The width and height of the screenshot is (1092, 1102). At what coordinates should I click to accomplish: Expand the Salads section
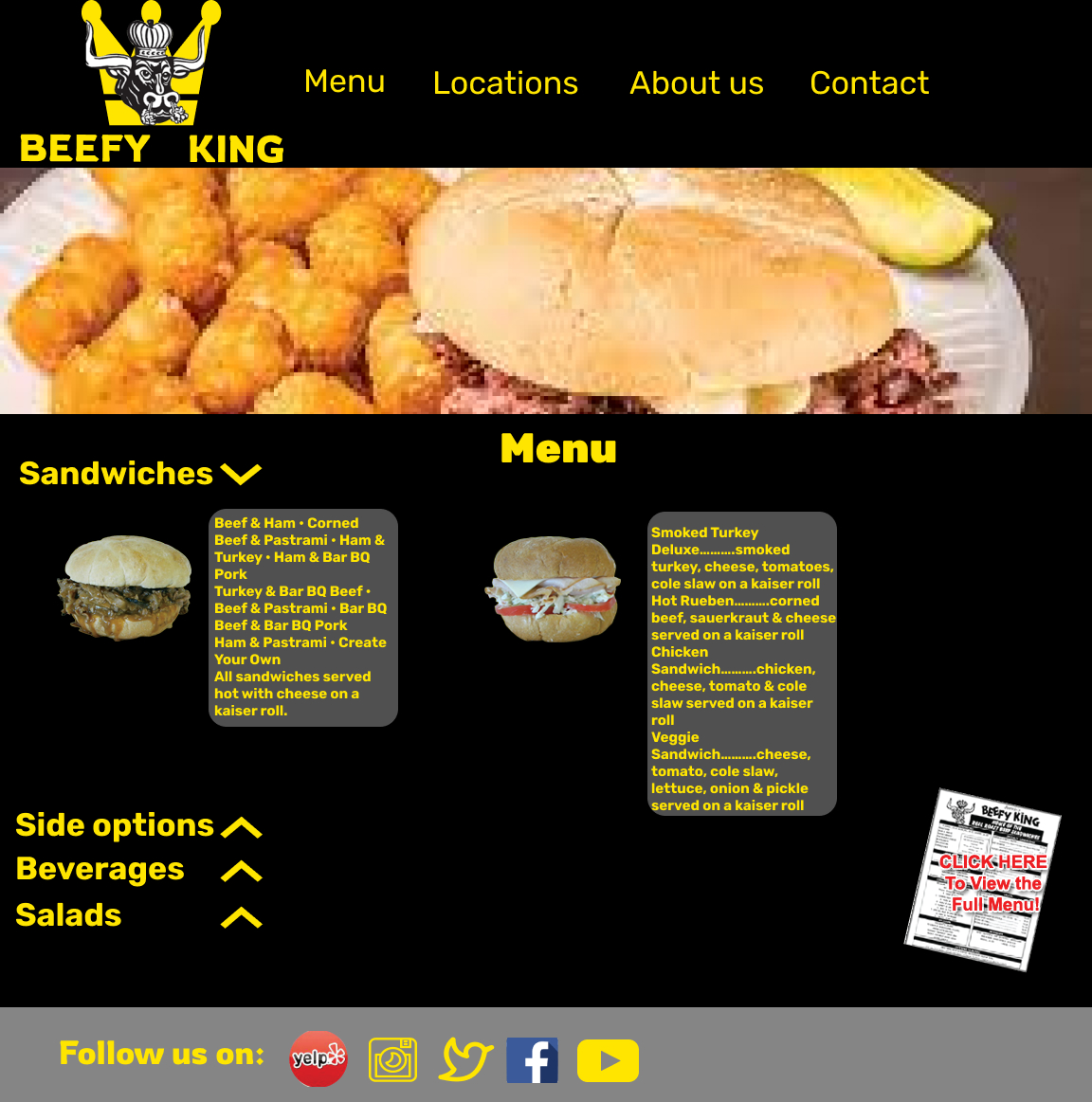(x=241, y=916)
